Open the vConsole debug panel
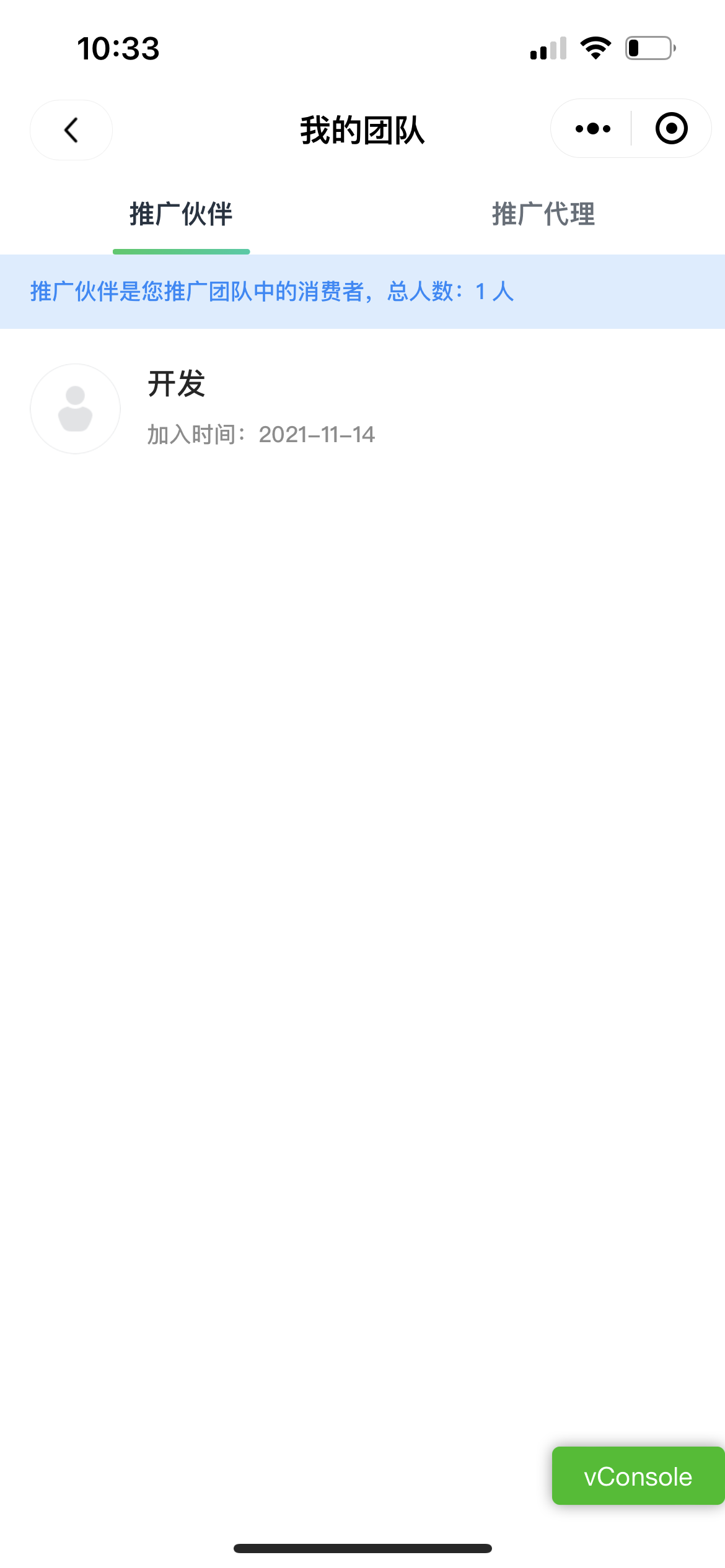The height and width of the screenshot is (1568, 725). click(x=638, y=1476)
